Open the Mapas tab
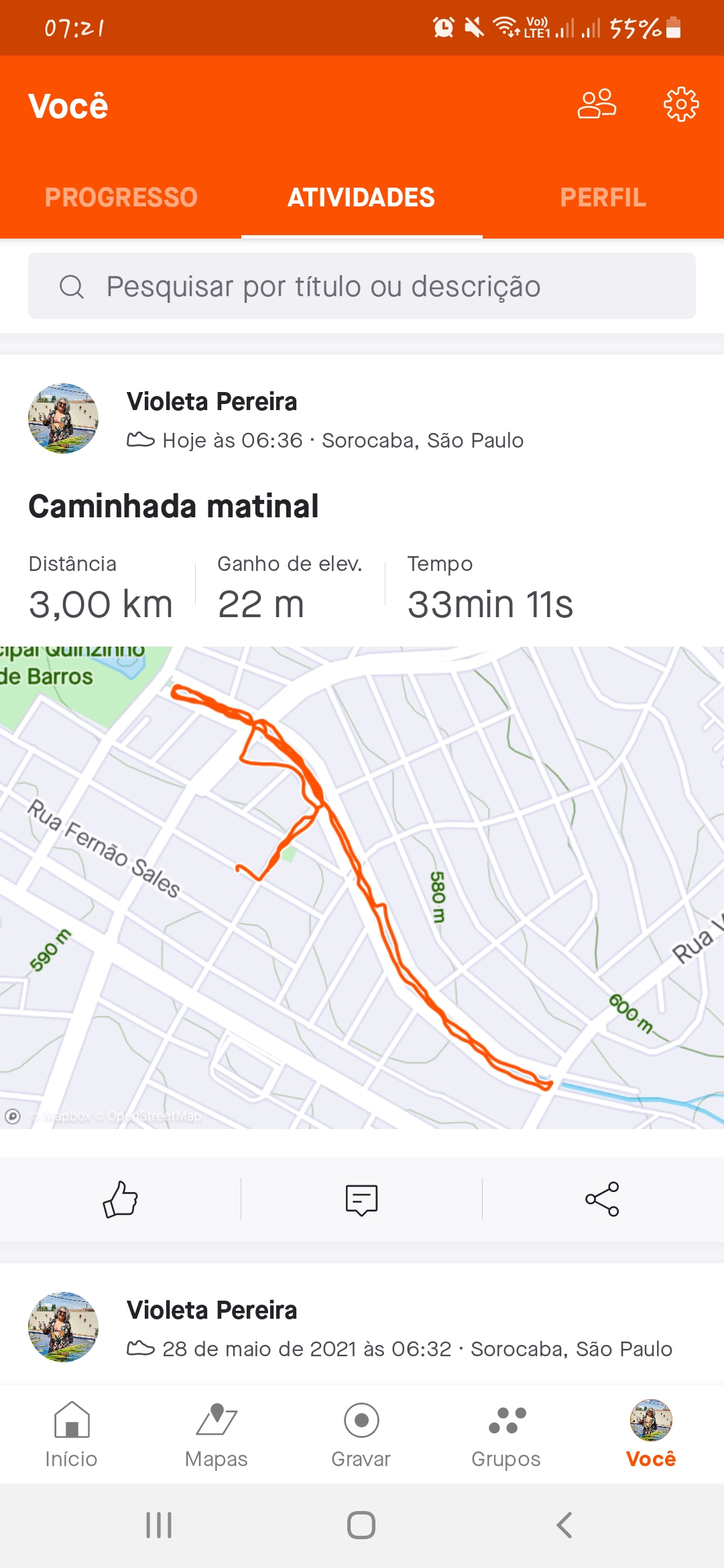The height and width of the screenshot is (1568, 724). [x=217, y=1434]
